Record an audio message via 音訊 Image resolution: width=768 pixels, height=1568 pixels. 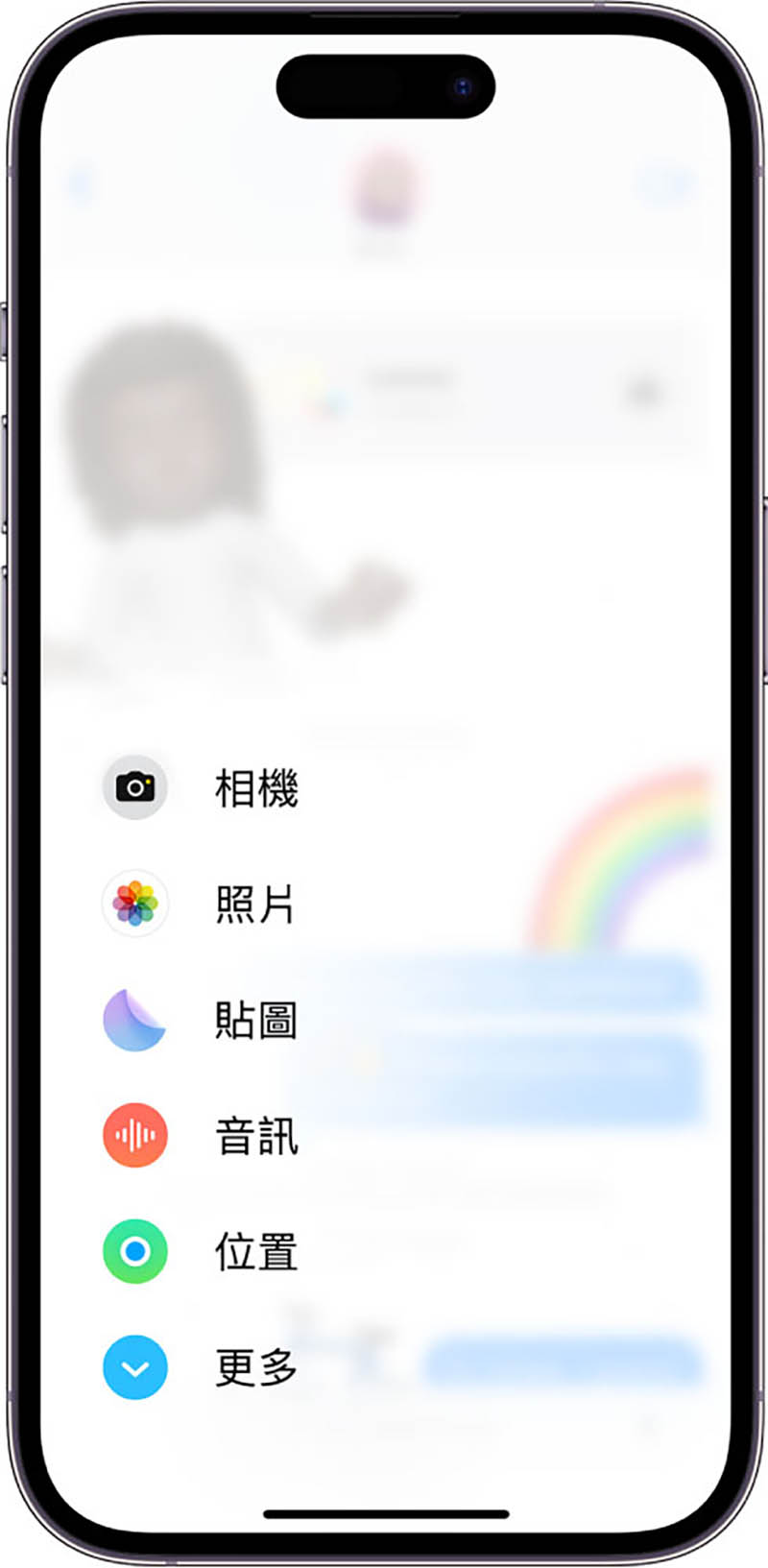tap(135, 1135)
